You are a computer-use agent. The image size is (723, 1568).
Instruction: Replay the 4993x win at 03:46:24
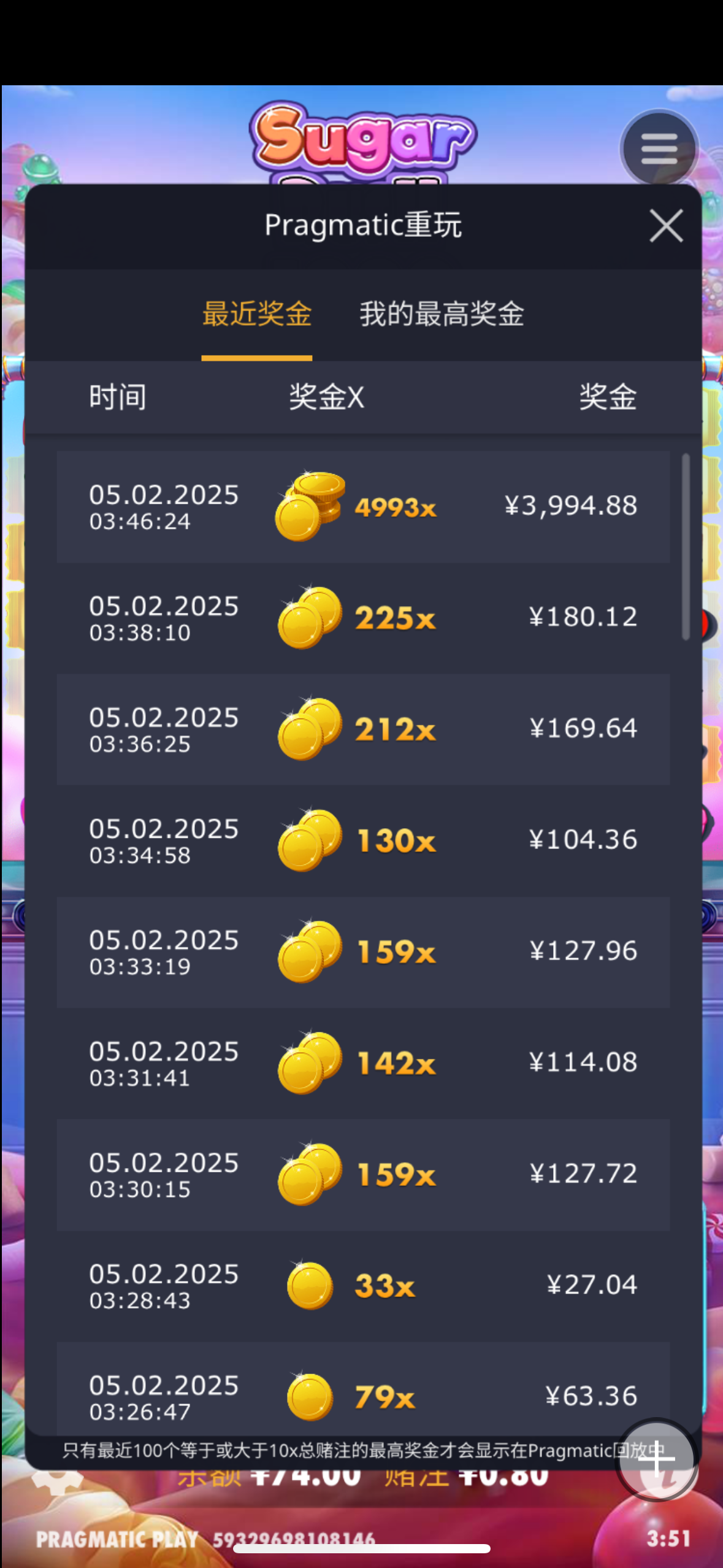point(363,507)
